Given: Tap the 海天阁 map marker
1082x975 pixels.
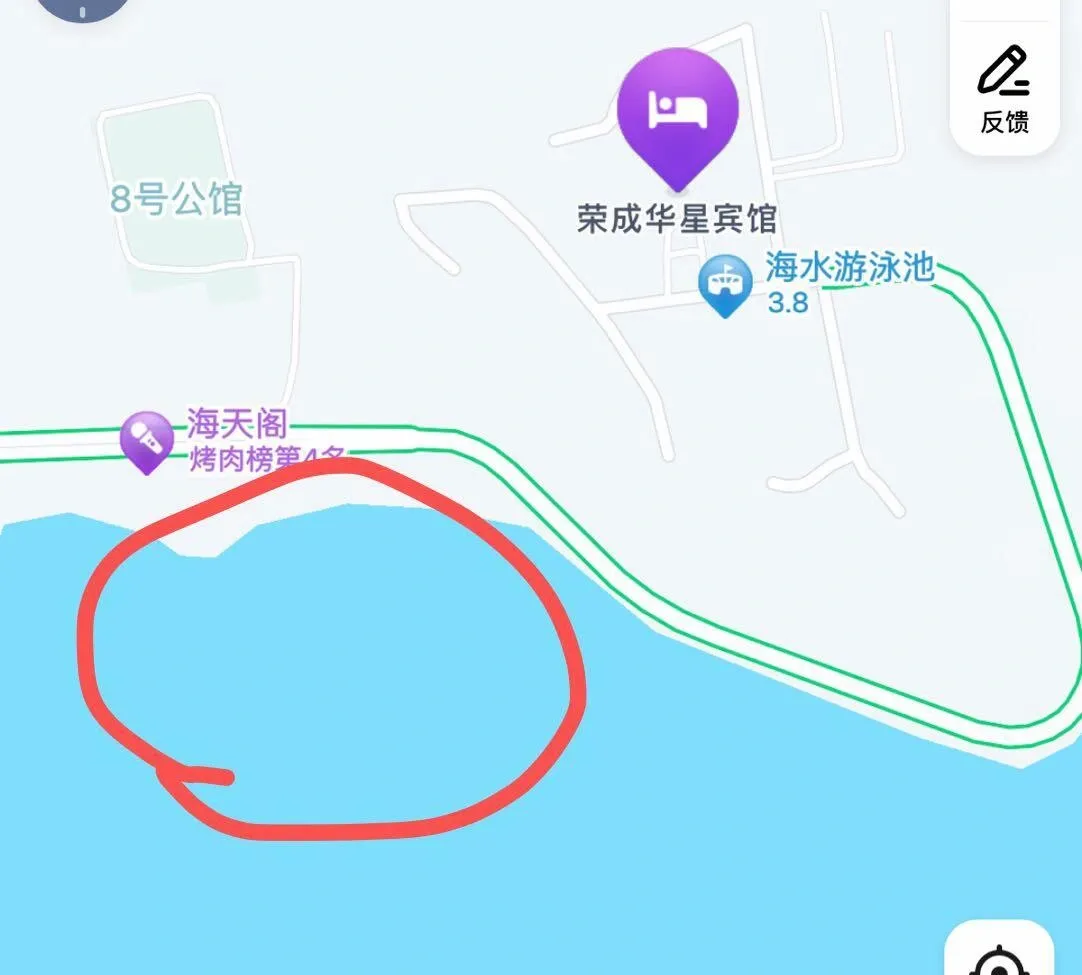Looking at the screenshot, I should 146,438.
